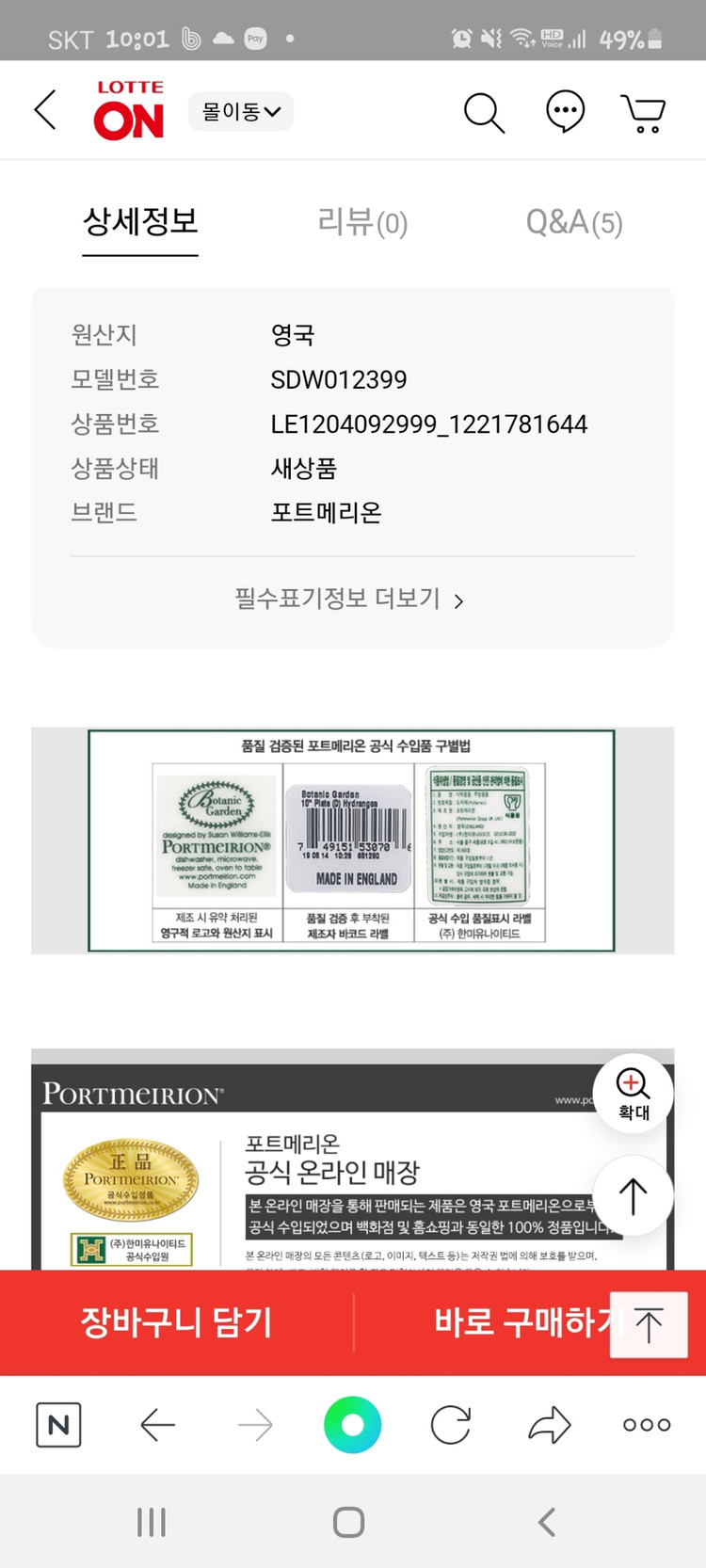This screenshot has width=706, height=1568.
Task: Open the Q&A(5) tab
Action: tap(574, 223)
